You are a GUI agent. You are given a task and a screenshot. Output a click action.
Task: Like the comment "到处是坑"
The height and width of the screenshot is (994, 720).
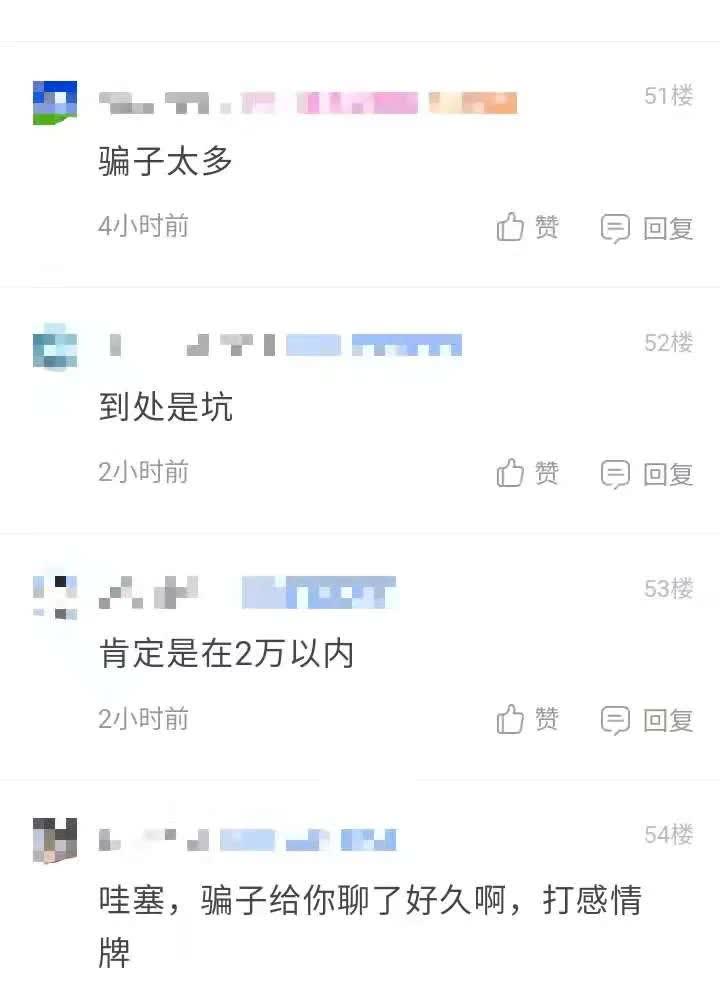tap(527, 473)
